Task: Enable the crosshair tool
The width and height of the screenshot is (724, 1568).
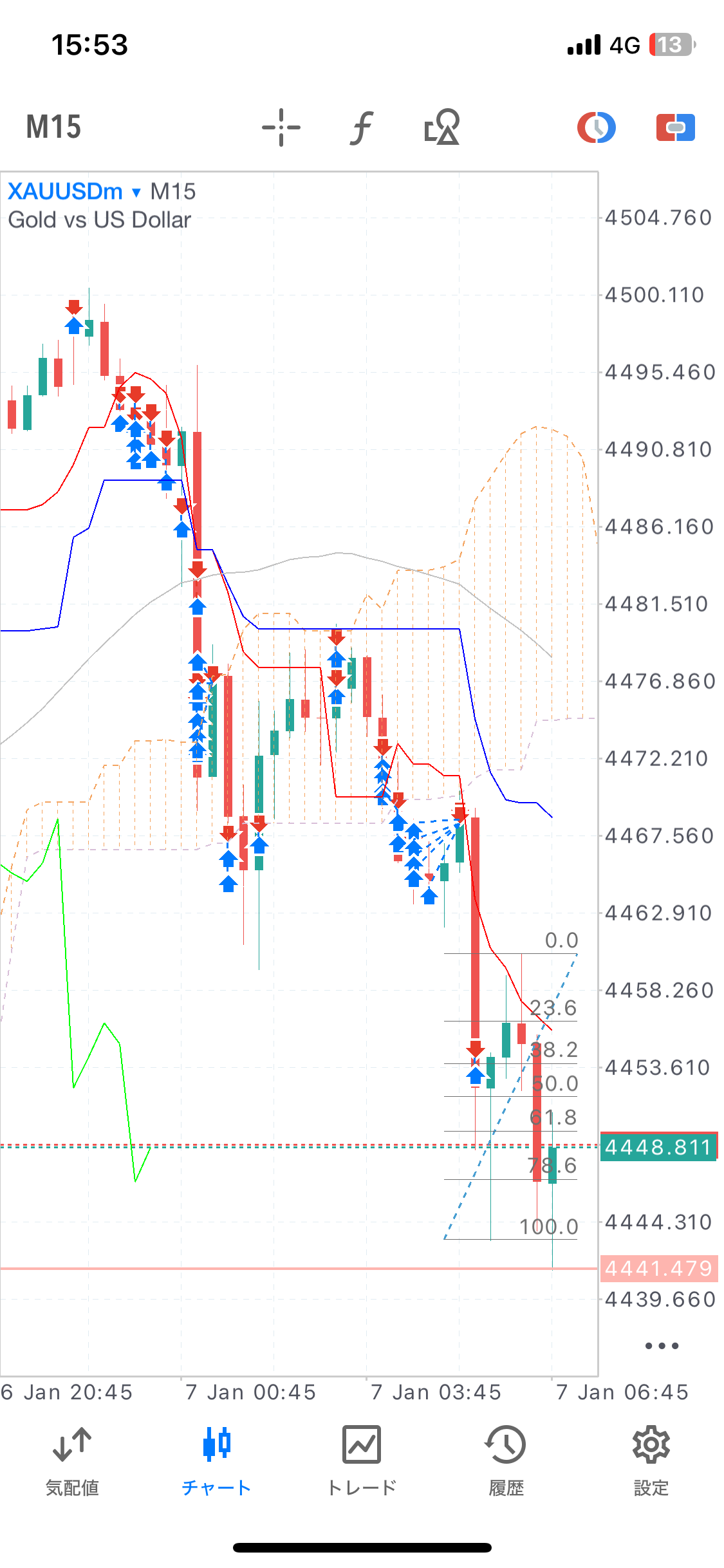Action: point(281,127)
